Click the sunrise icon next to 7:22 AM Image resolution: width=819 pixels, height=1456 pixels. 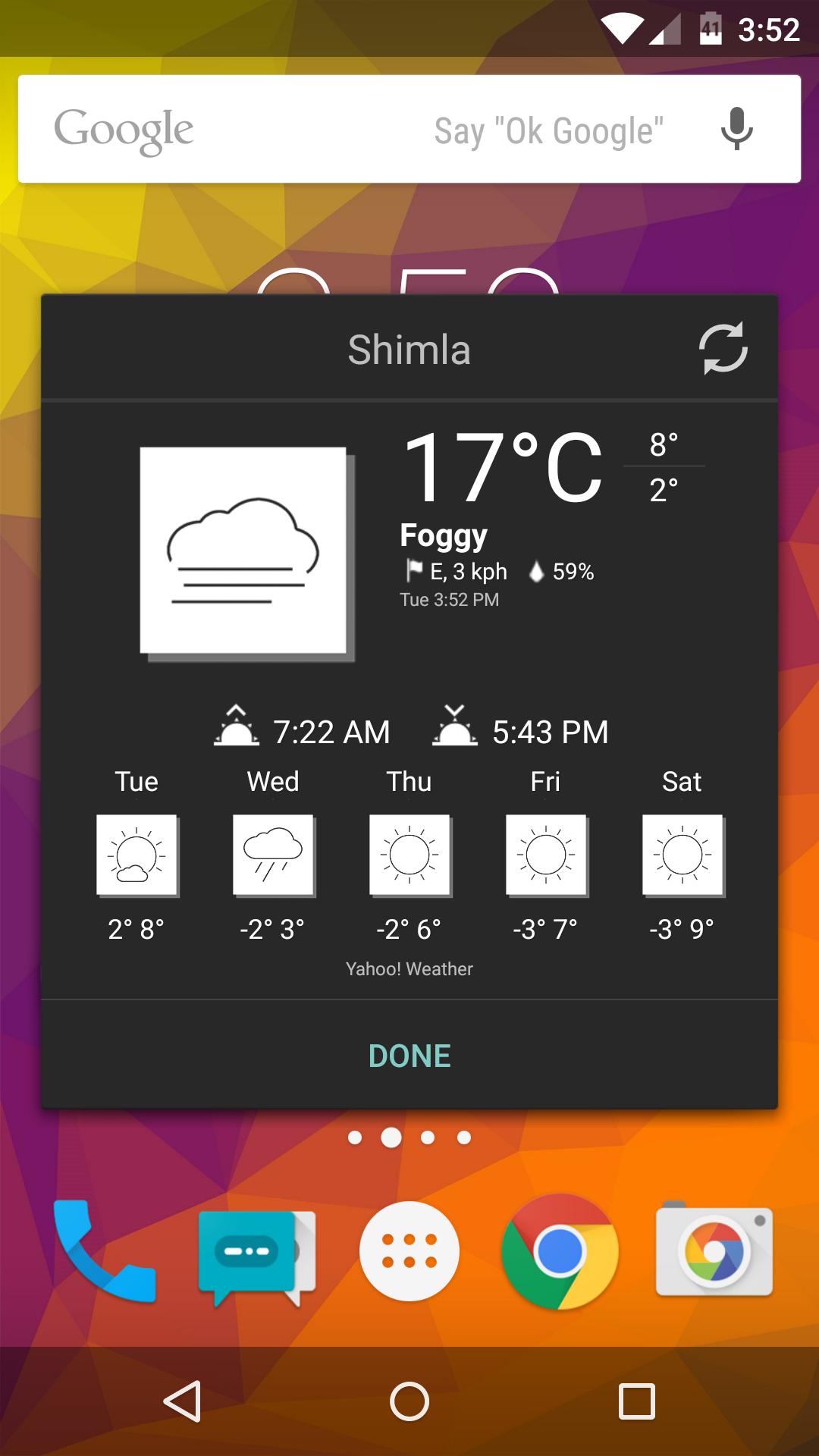237,726
